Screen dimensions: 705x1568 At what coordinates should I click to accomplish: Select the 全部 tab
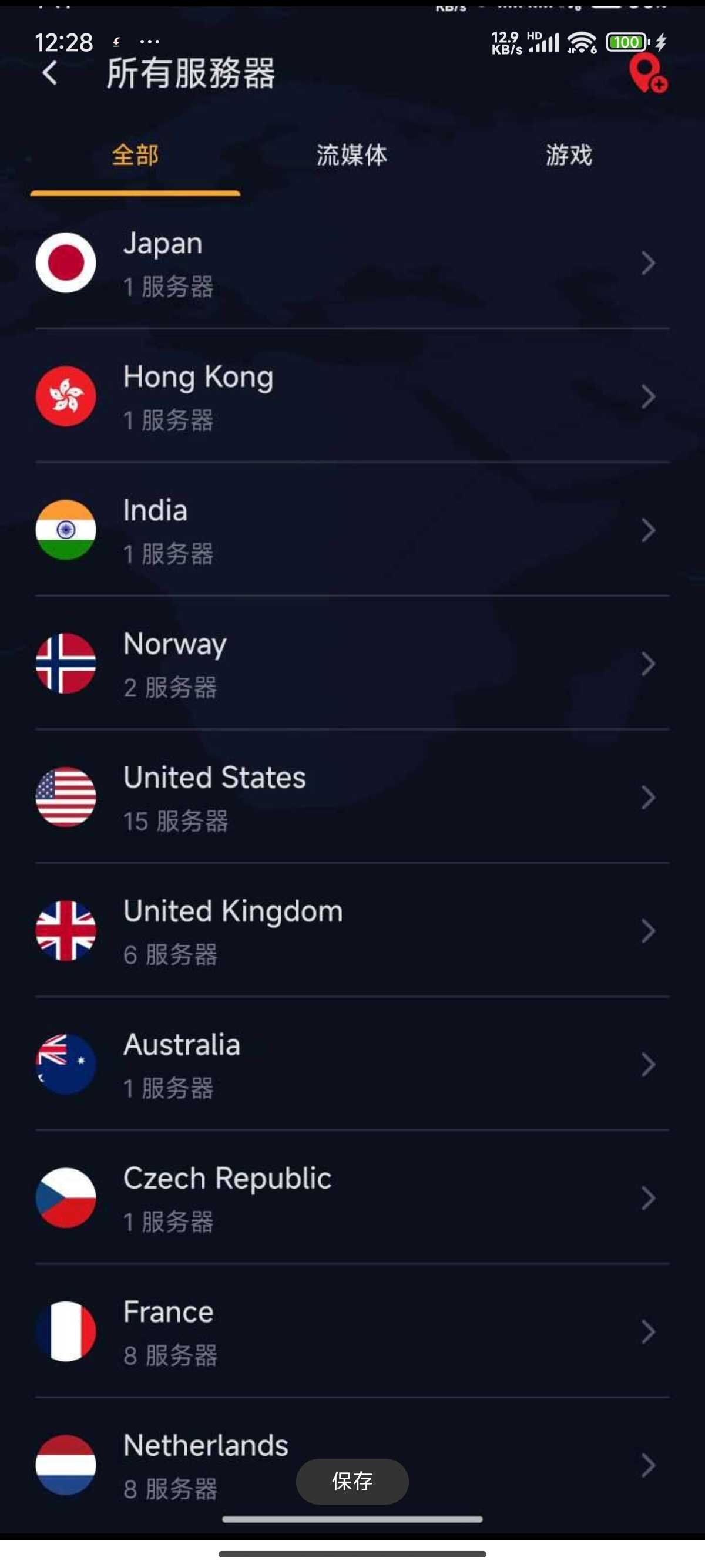(x=135, y=155)
